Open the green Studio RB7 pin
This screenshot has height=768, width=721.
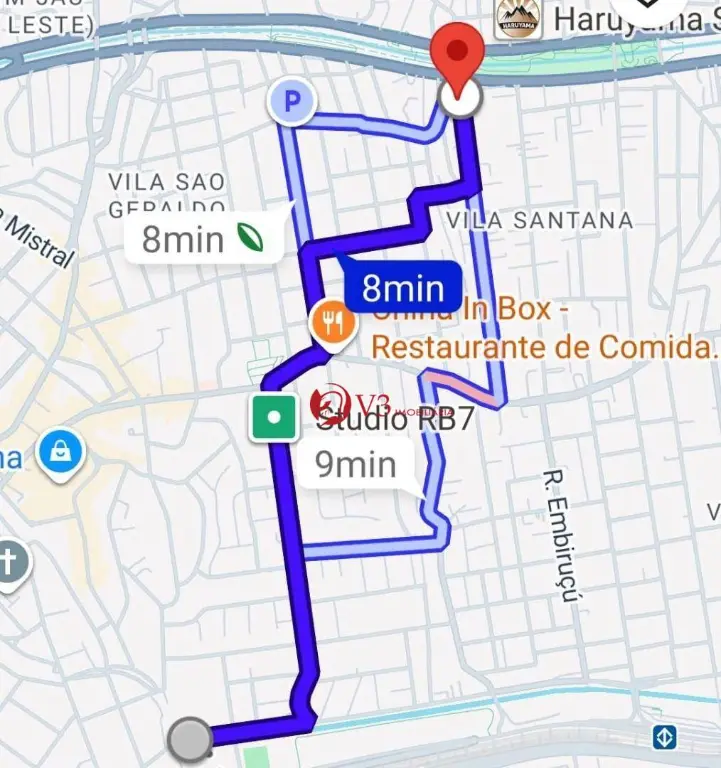click(273, 417)
